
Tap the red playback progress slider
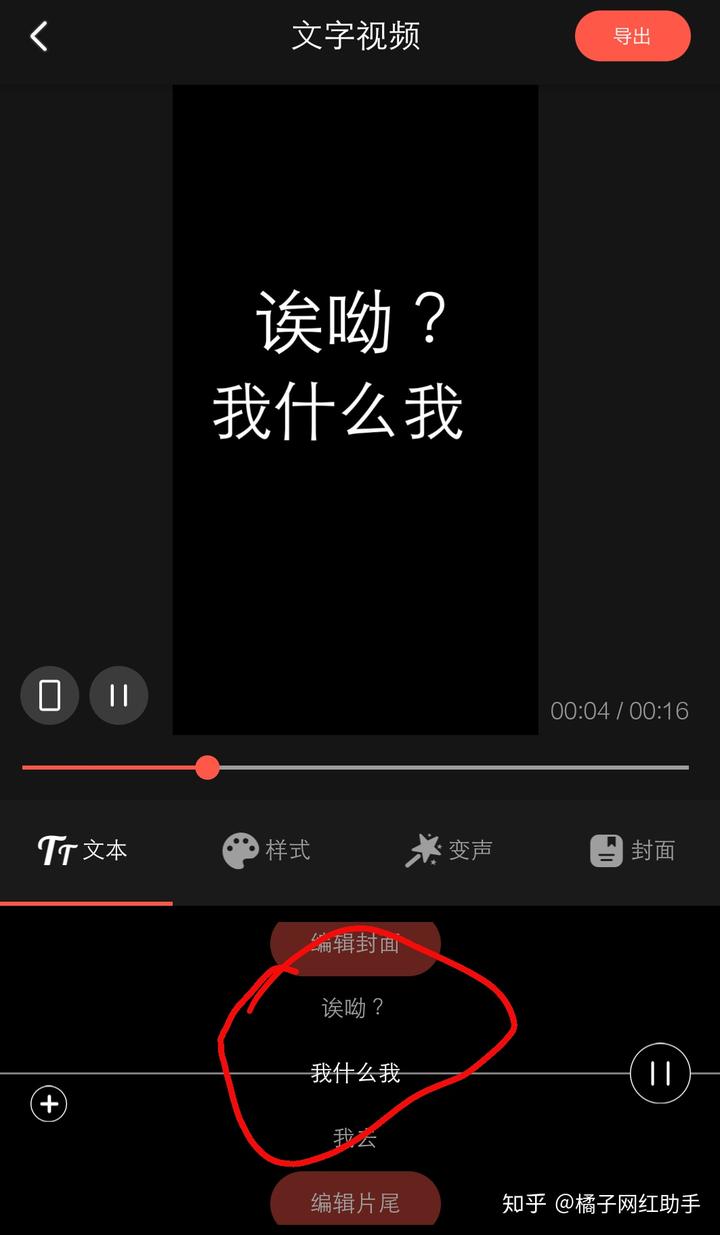(207, 767)
